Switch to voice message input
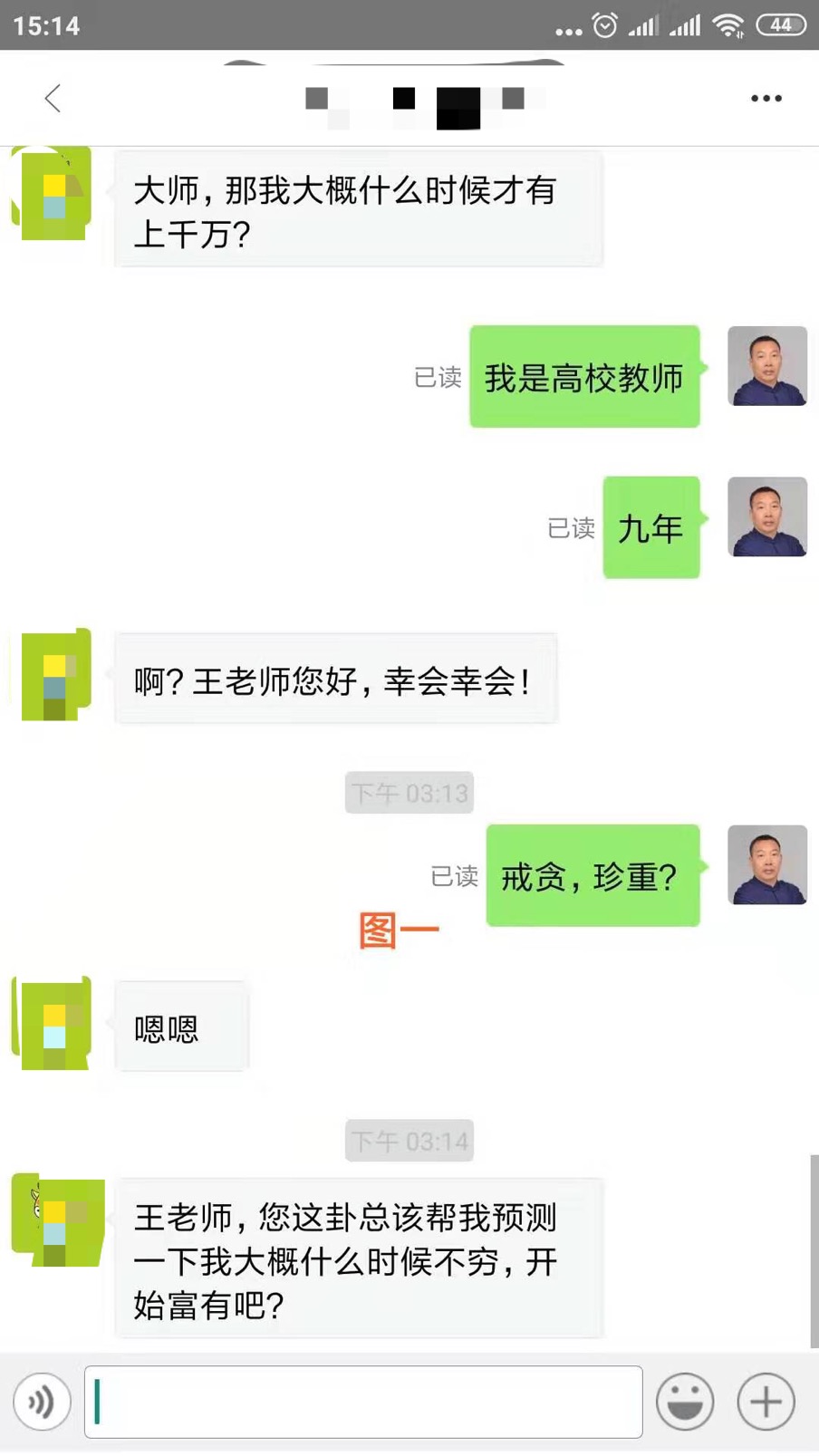The image size is (819, 1456). [x=42, y=1402]
